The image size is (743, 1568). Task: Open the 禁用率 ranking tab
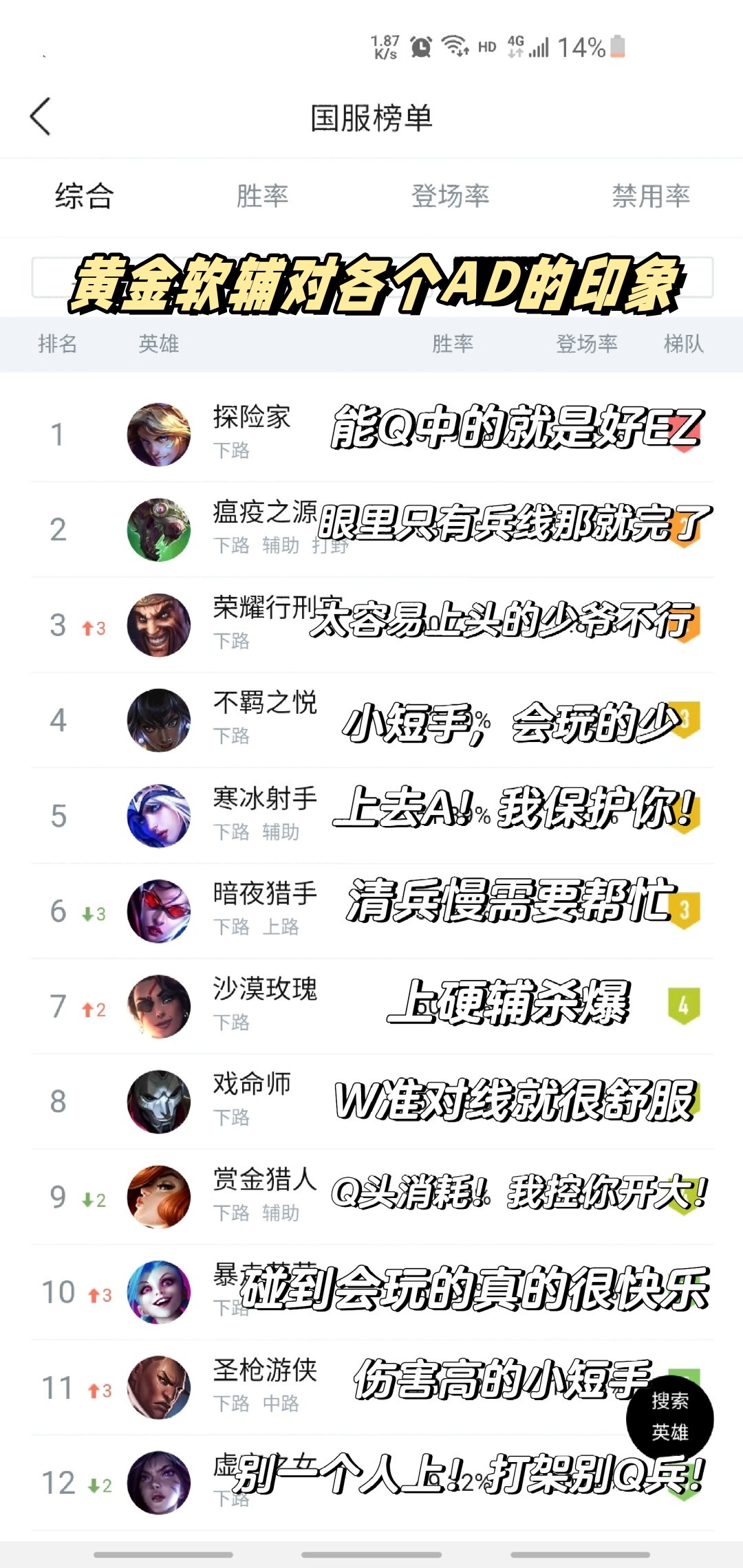[x=652, y=196]
